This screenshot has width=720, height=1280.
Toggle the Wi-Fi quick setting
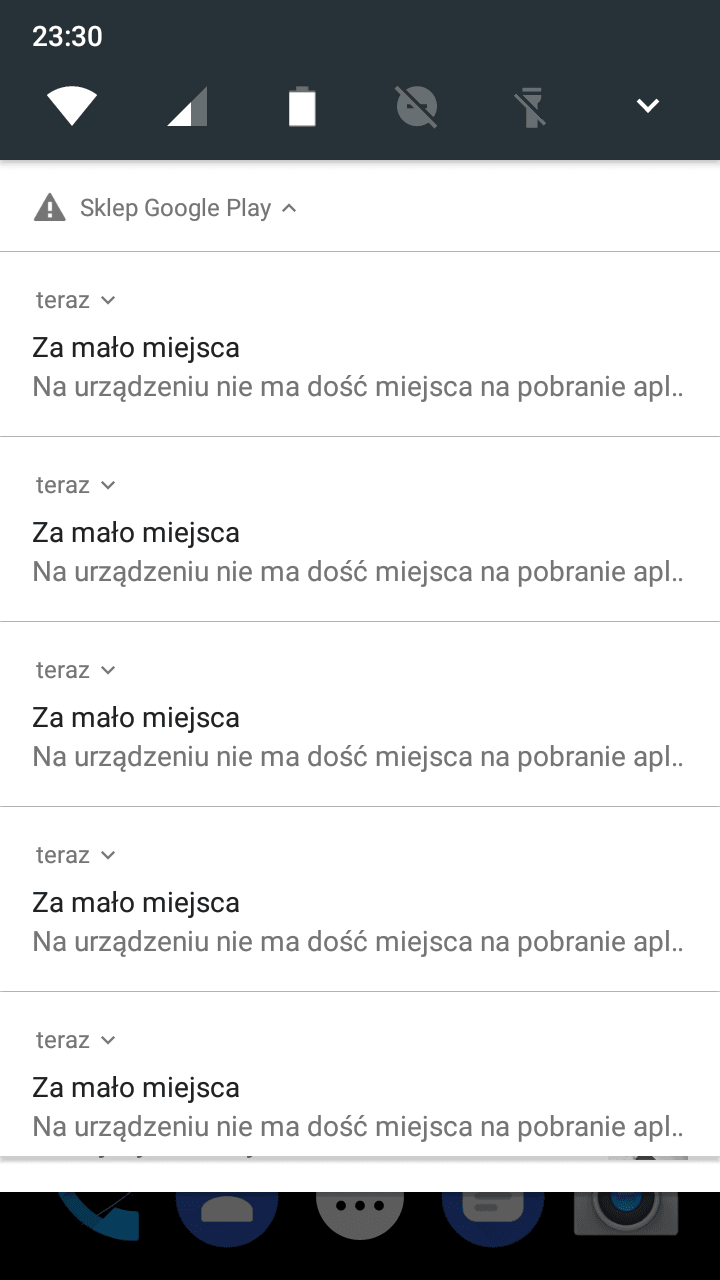click(x=72, y=106)
